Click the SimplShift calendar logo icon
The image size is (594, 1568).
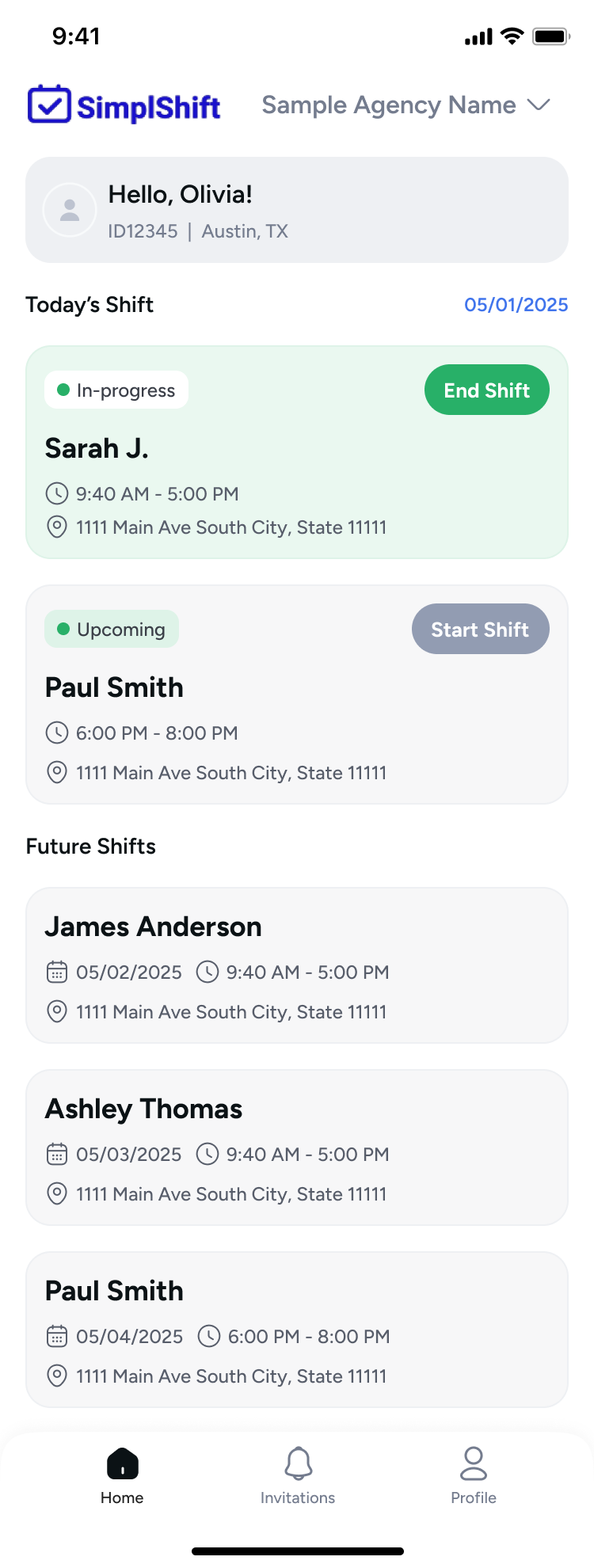[51, 104]
